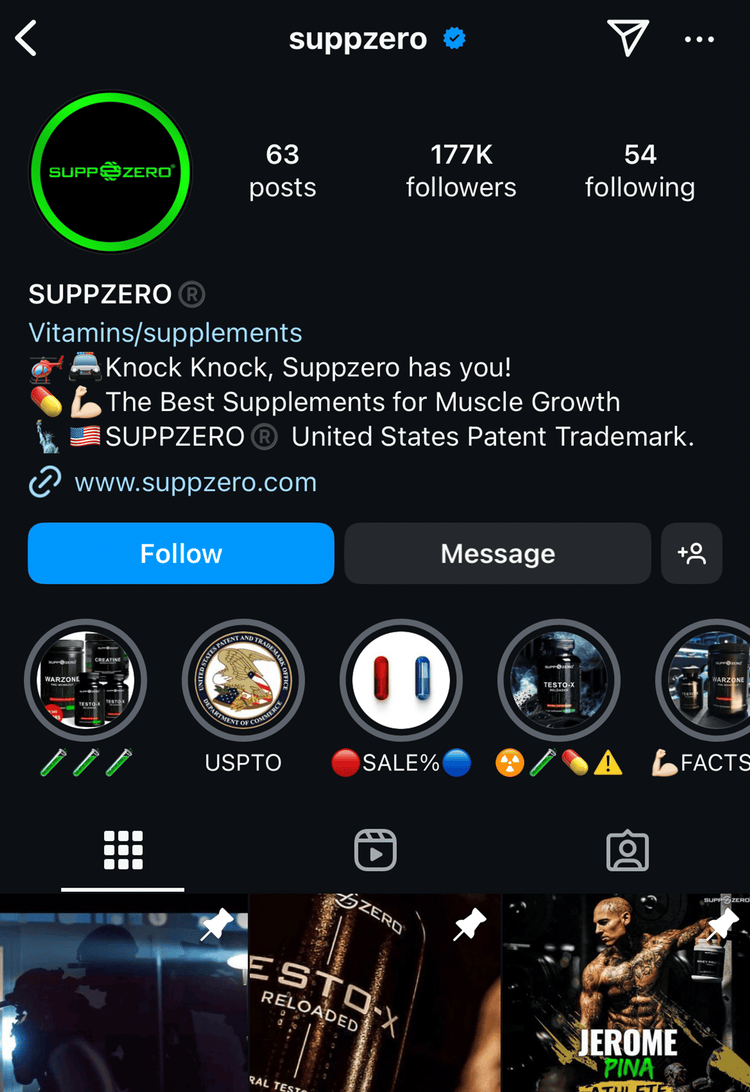Open the radioactive warning emoji highlight
Screen dimensions: 750x1092
559,681
